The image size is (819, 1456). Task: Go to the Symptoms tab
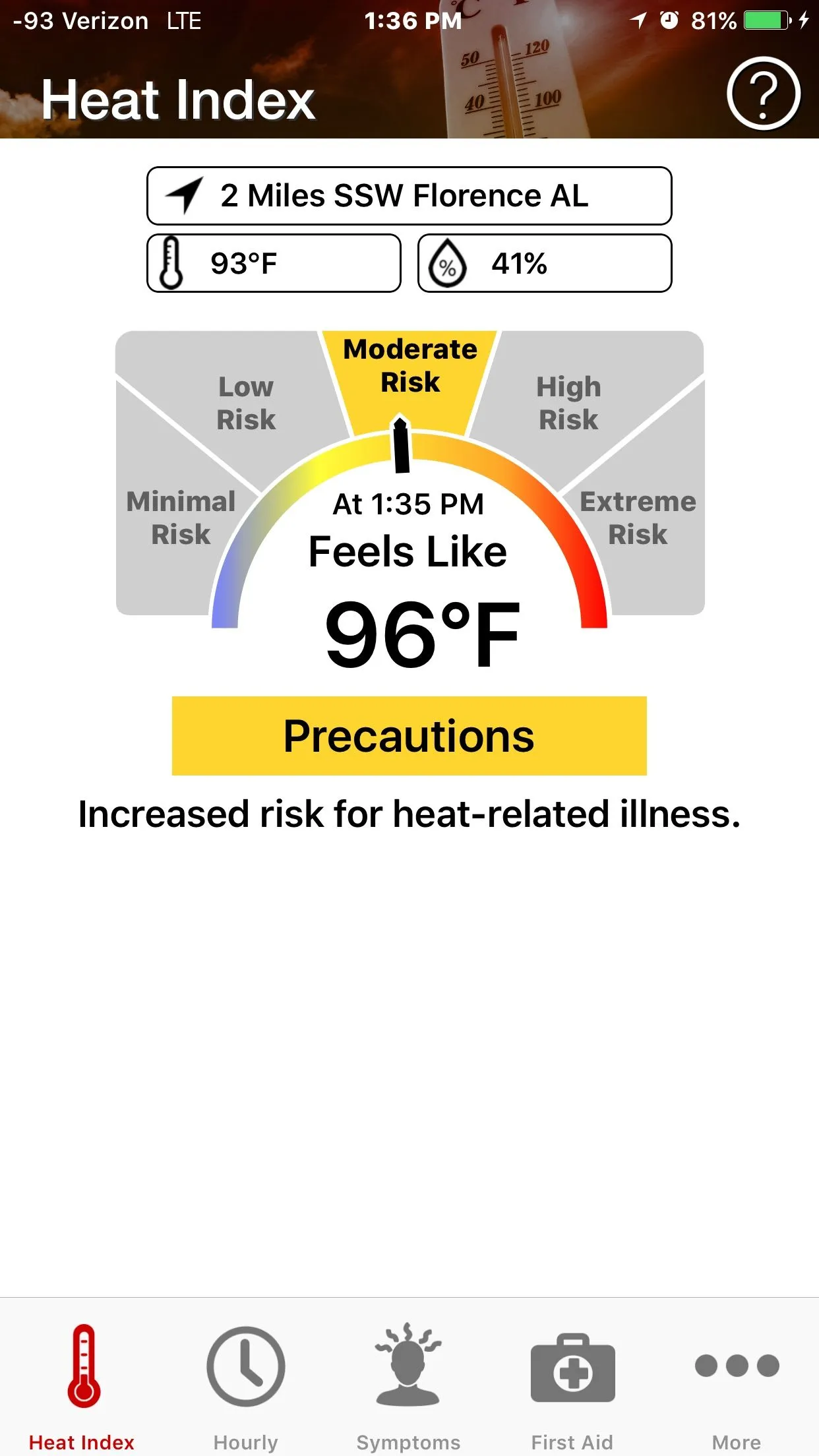pyautogui.click(x=408, y=1385)
